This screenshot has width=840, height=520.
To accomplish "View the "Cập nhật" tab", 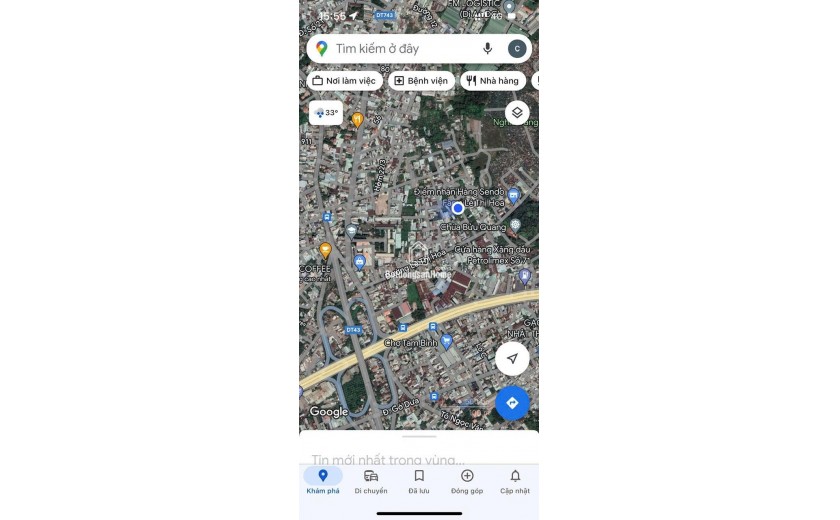I will pos(515,480).
